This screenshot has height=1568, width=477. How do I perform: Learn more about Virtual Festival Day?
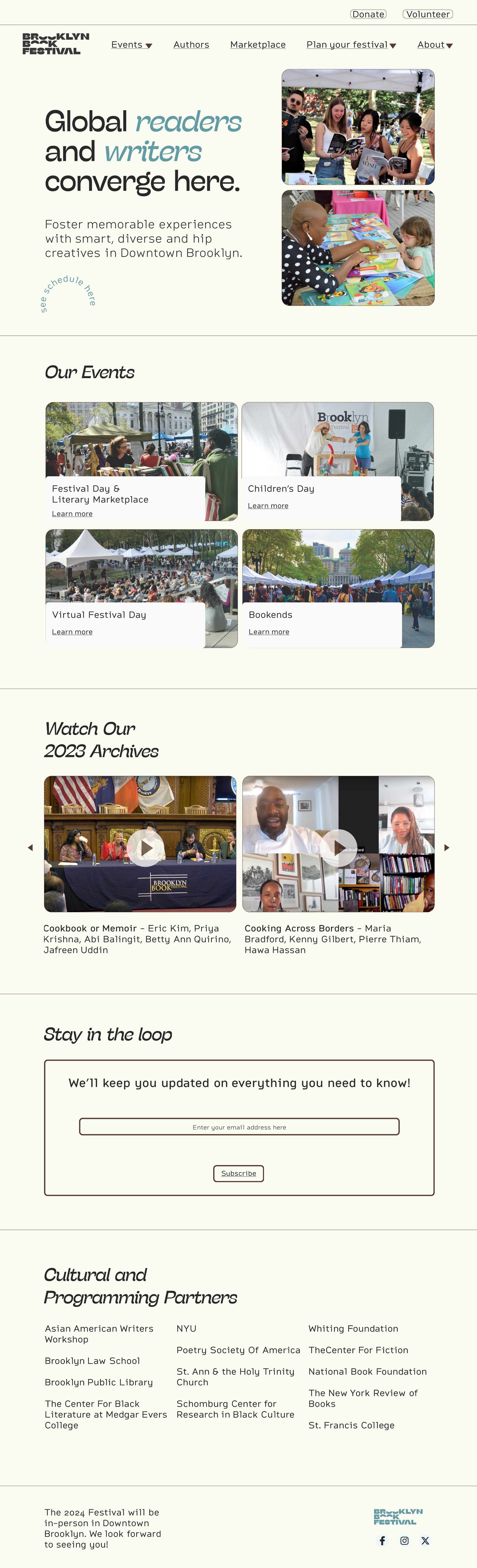[72, 632]
